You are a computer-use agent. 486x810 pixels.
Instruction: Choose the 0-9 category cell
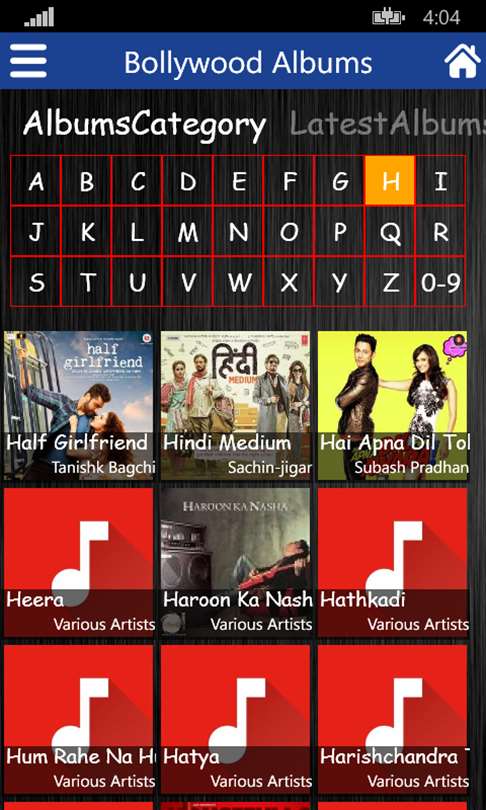pyautogui.click(x=440, y=282)
